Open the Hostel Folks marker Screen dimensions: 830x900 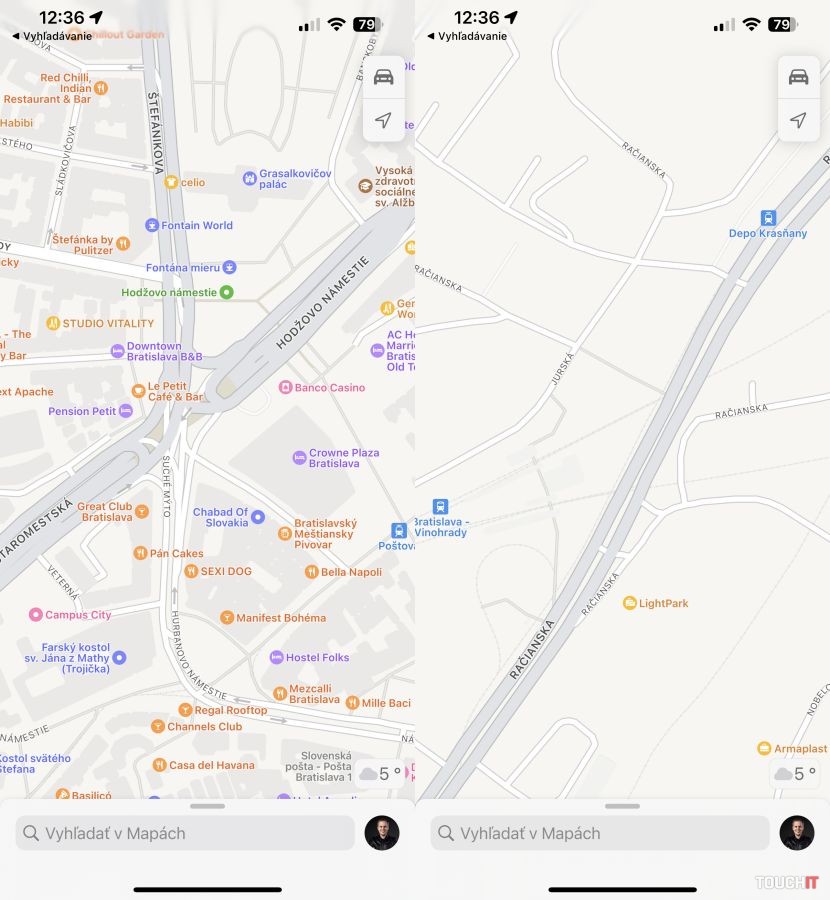(277, 657)
